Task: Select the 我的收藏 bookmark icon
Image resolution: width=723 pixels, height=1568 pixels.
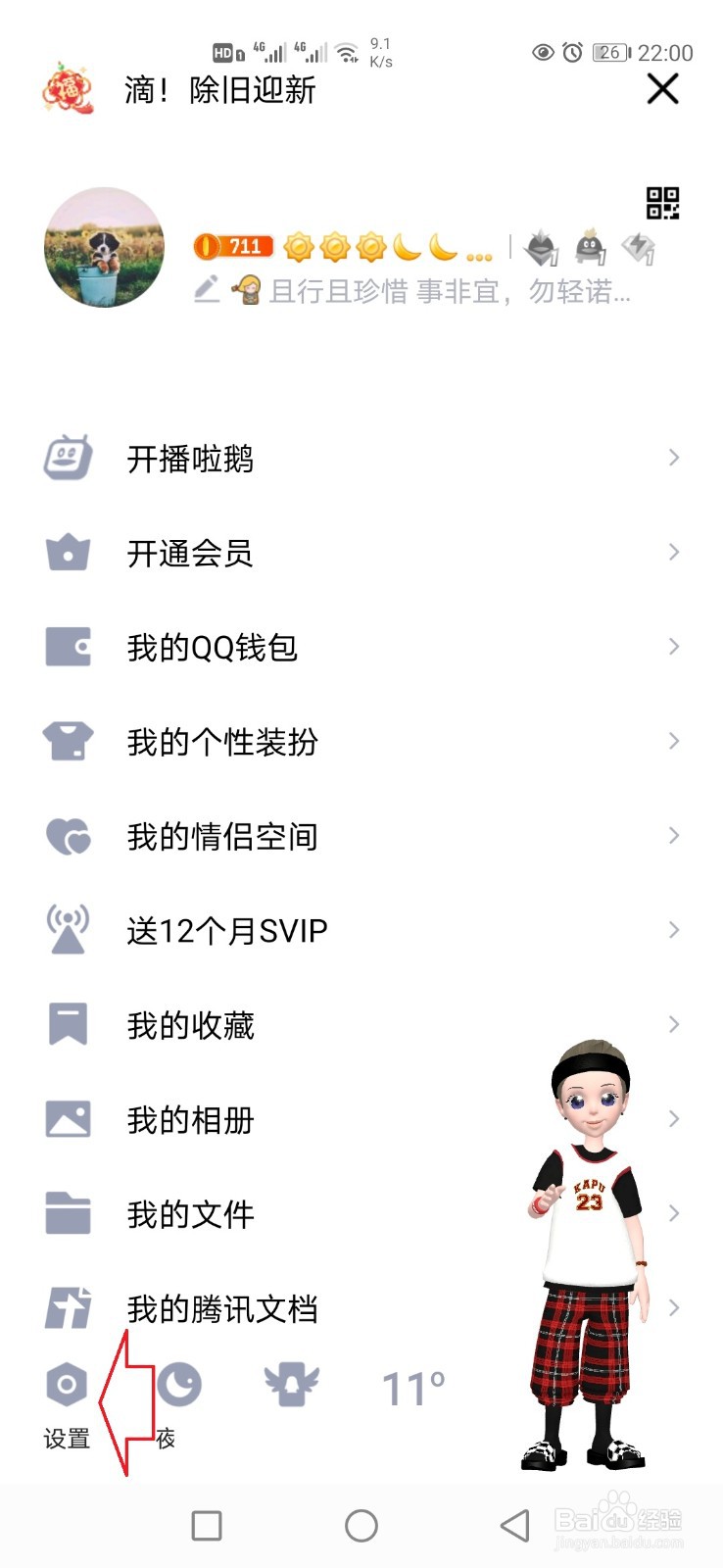Action: 67,1024
